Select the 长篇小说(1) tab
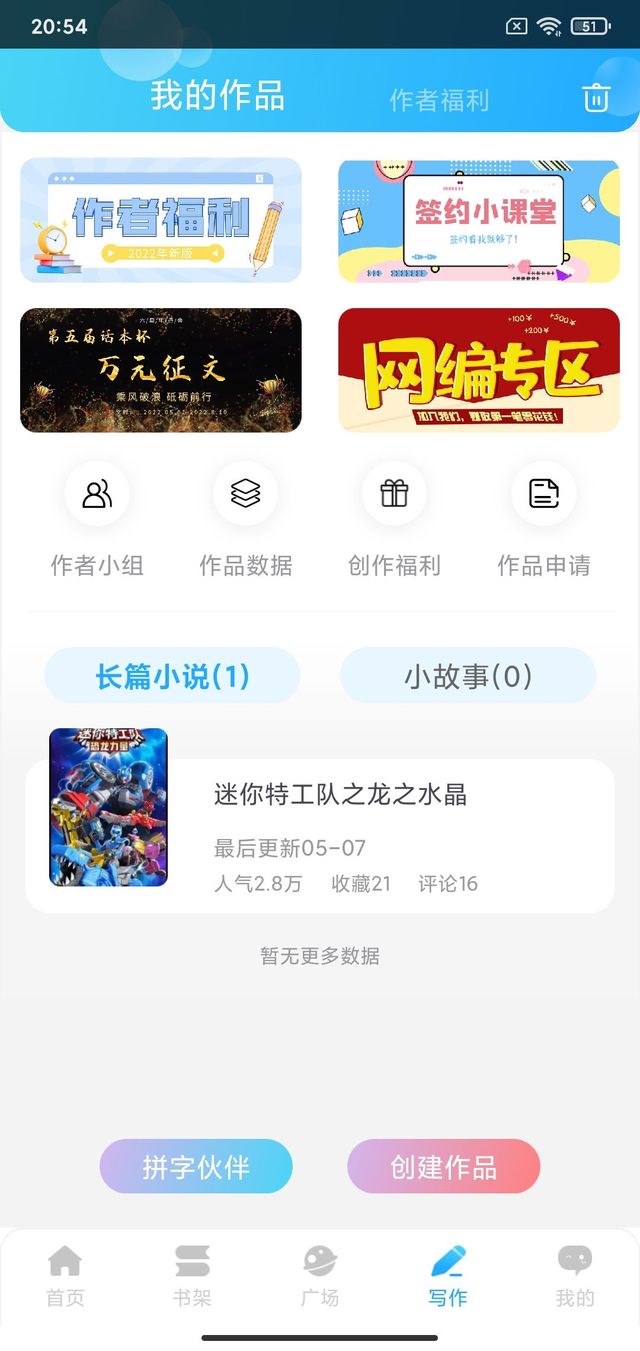The height and width of the screenshot is (1351, 640). (172, 676)
